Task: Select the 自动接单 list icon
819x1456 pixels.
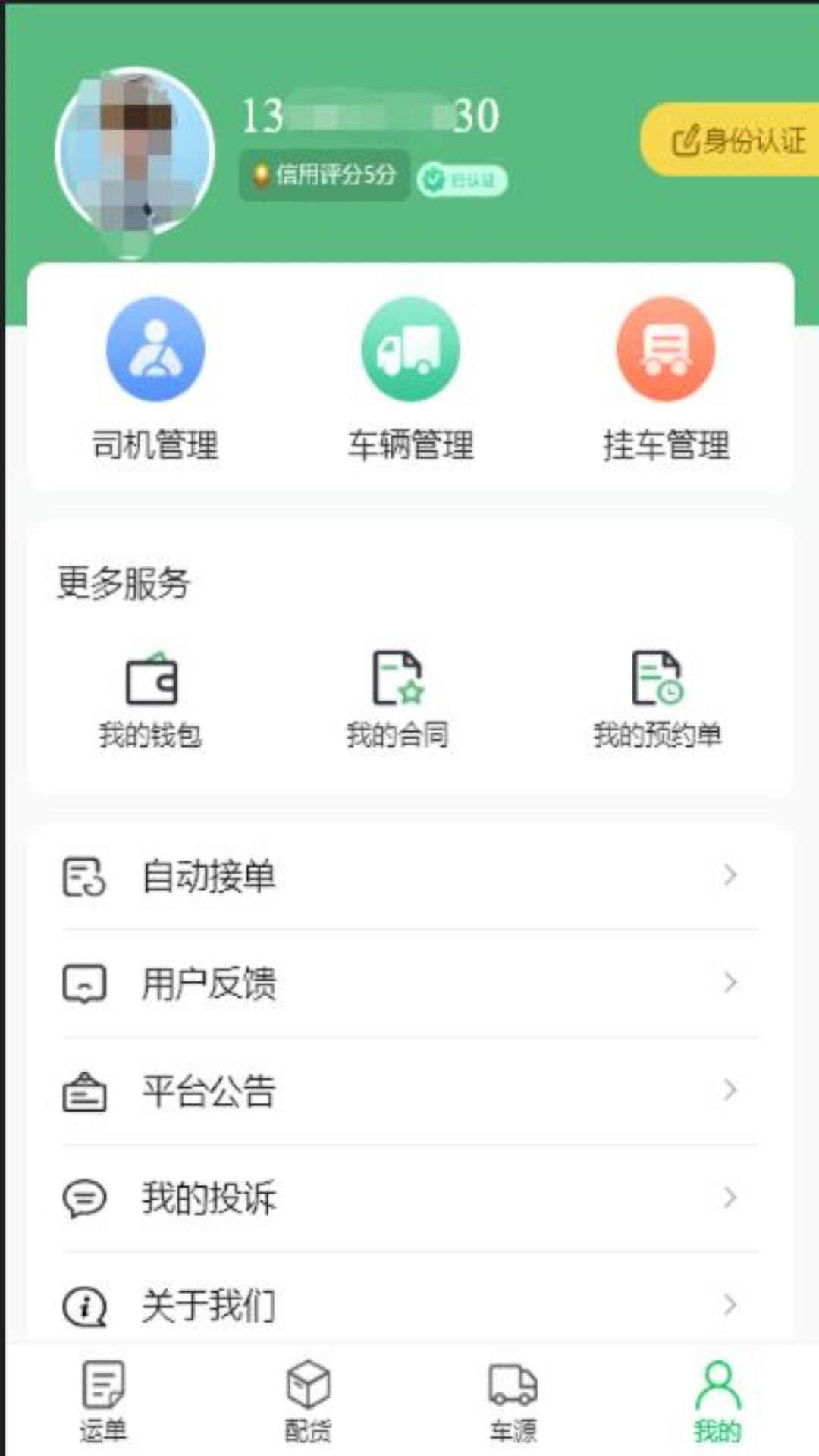Action: [x=86, y=877]
